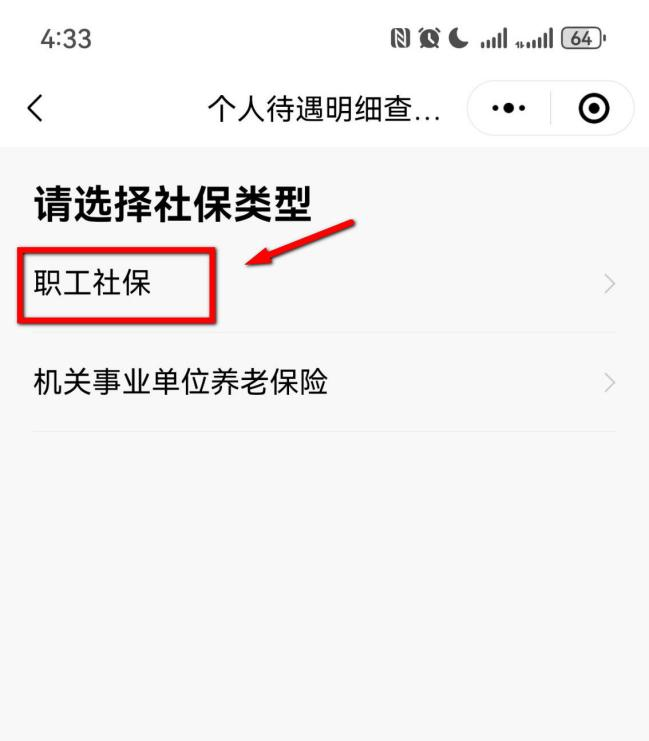The image size is (649, 741).
Task: Go back using the top-left arrow
Action: point(36,108)
